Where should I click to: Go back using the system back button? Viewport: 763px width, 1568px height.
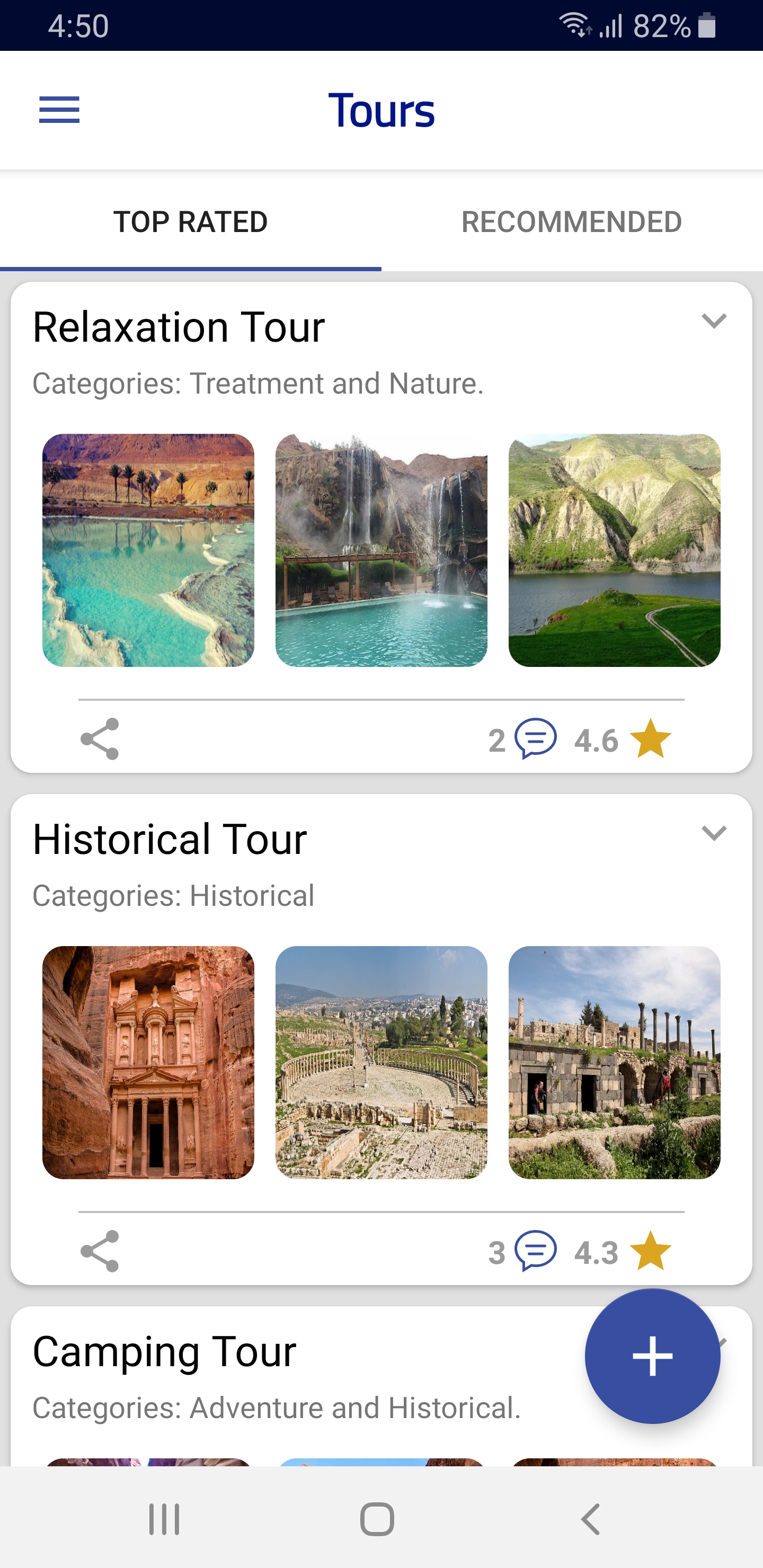pyautogui.click(x=590, y=1519)
